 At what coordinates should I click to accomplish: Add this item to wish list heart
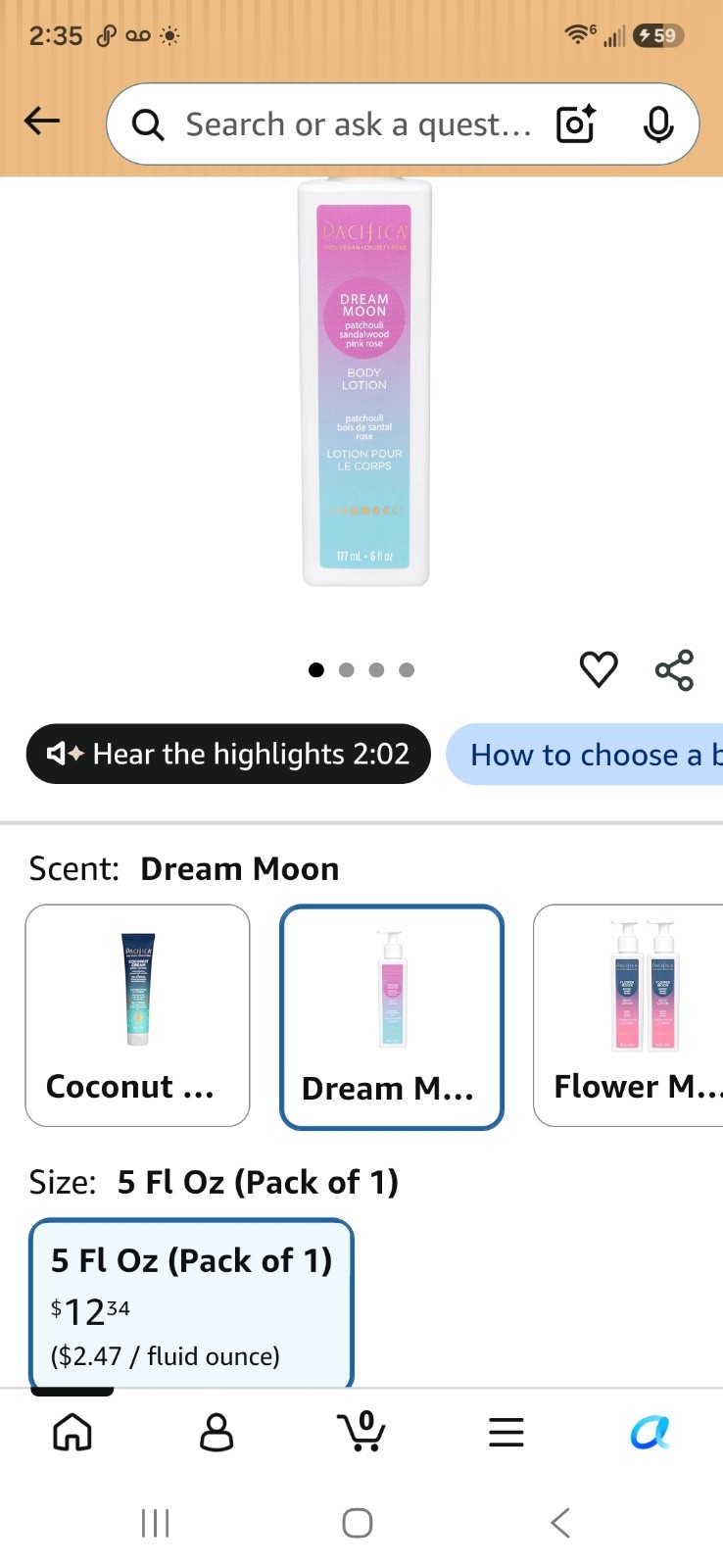click(x=599, y=669)
